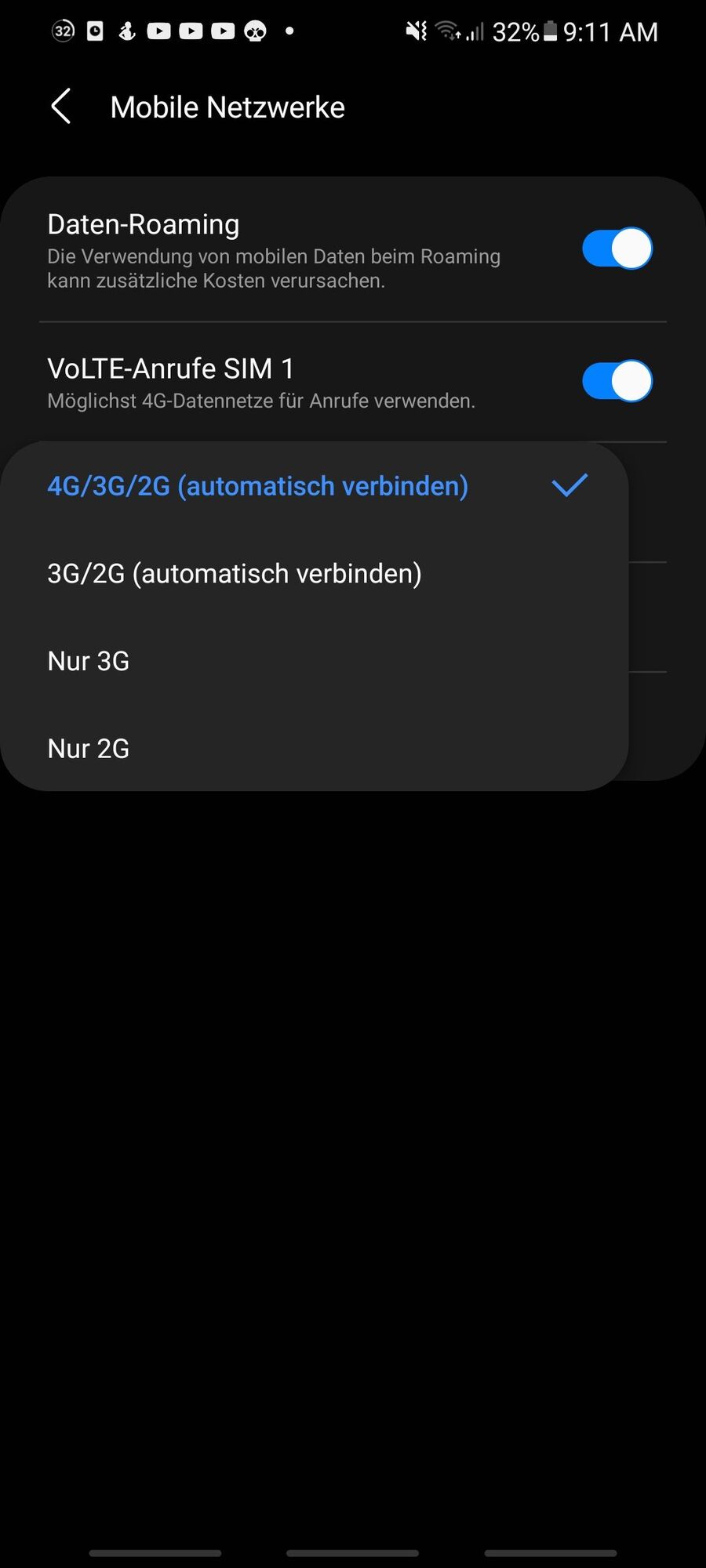Viewport: 706px width, 1568px height.
Task: Tap the battery indicator
Action: pos(549,31)
